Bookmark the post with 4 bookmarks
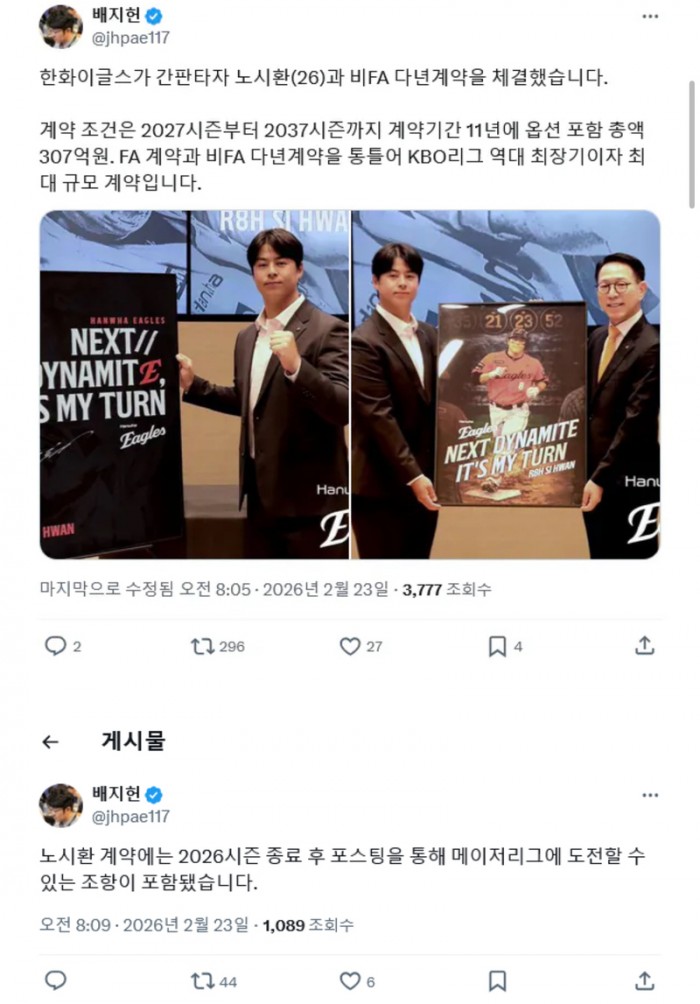The height and width of the screenshot is (1004, 700). point(497,646)
